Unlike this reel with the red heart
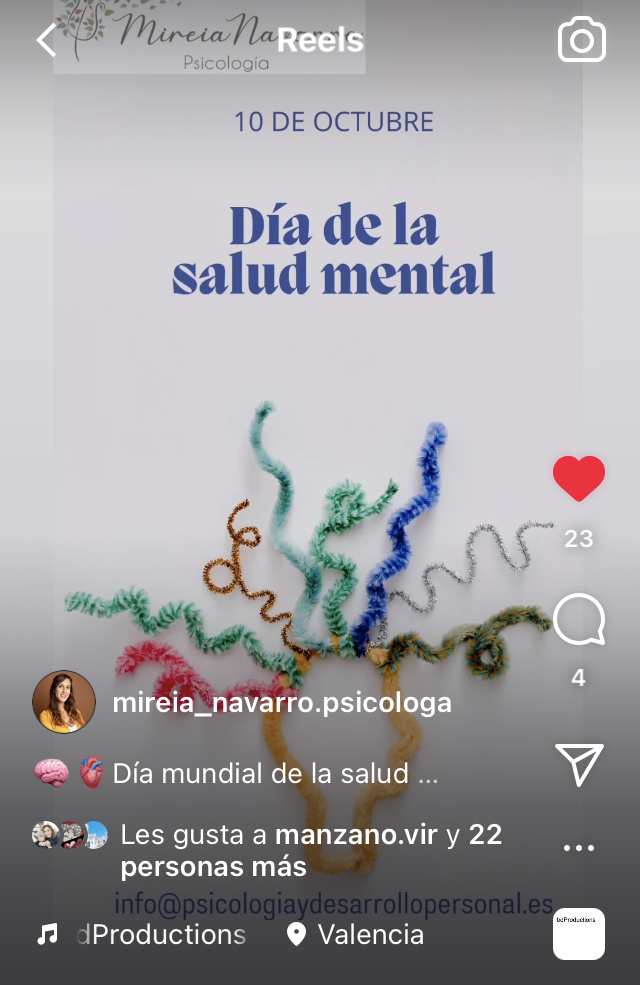This screenshot has width=640, height=985. (x=579, y=478)
